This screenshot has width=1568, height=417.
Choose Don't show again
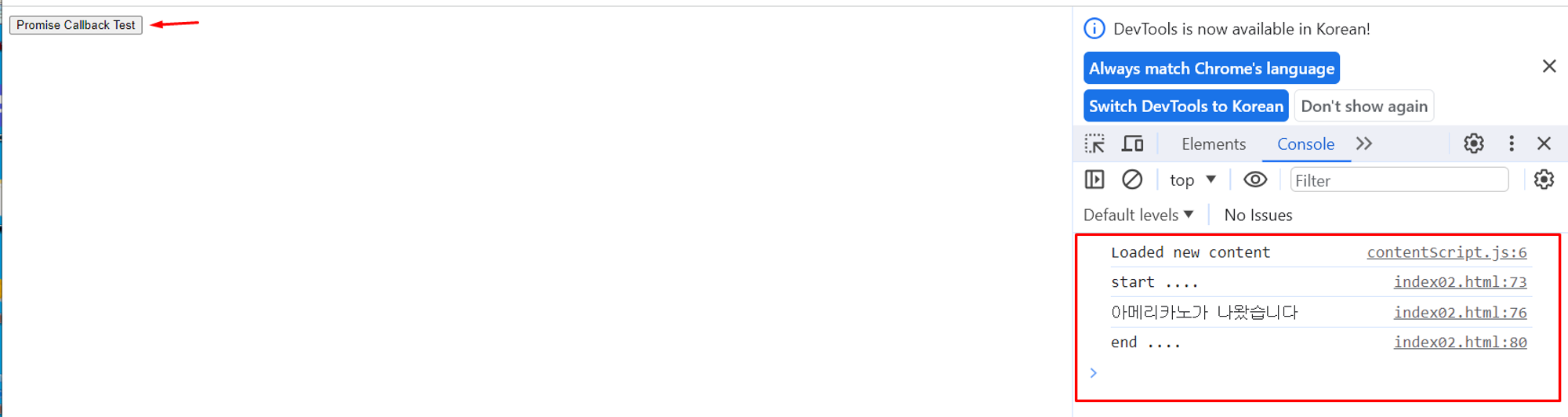pyautogui.click(x=1363, y=106)
